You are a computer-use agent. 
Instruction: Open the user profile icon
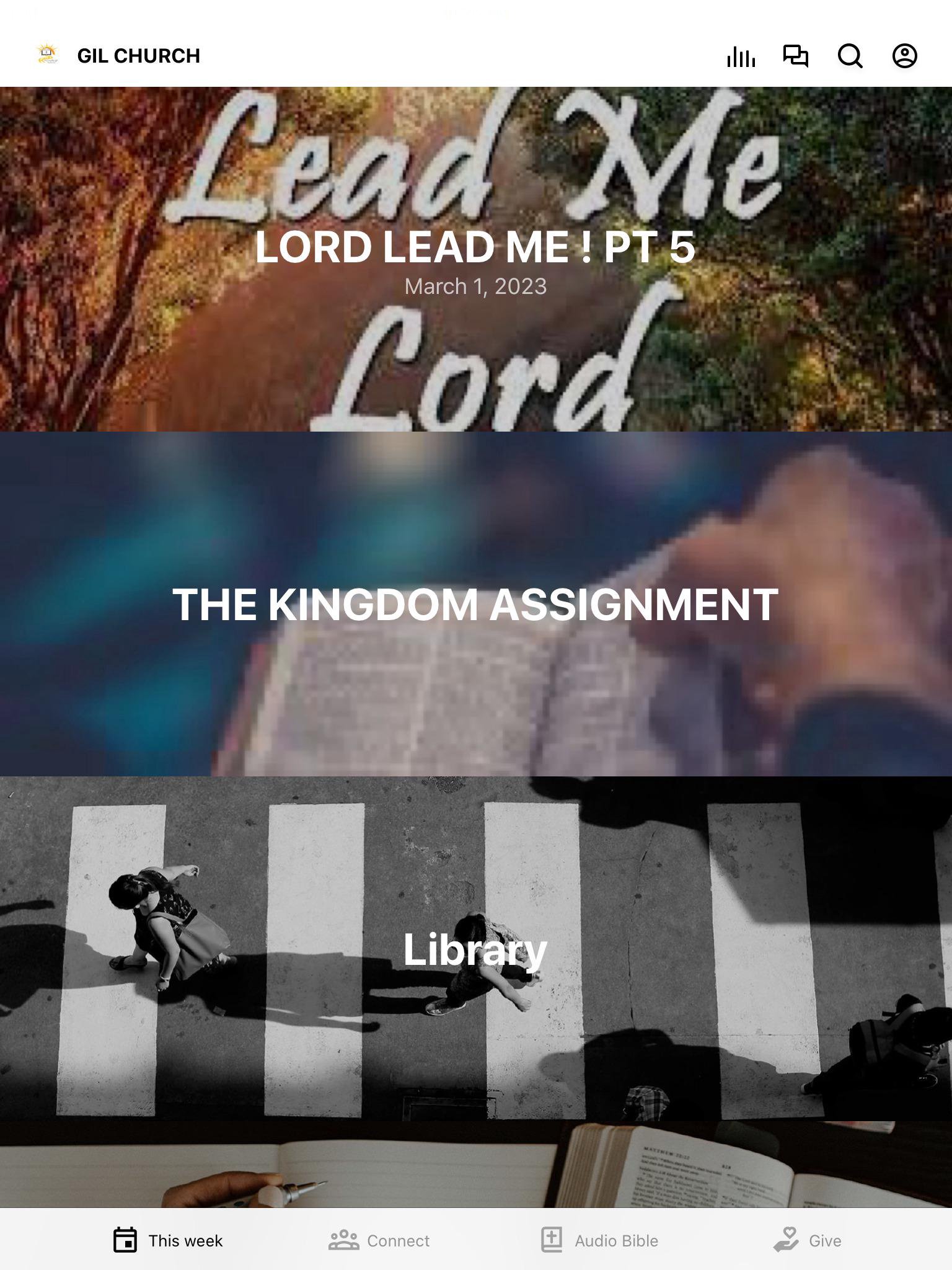click(x=904, y=56)
